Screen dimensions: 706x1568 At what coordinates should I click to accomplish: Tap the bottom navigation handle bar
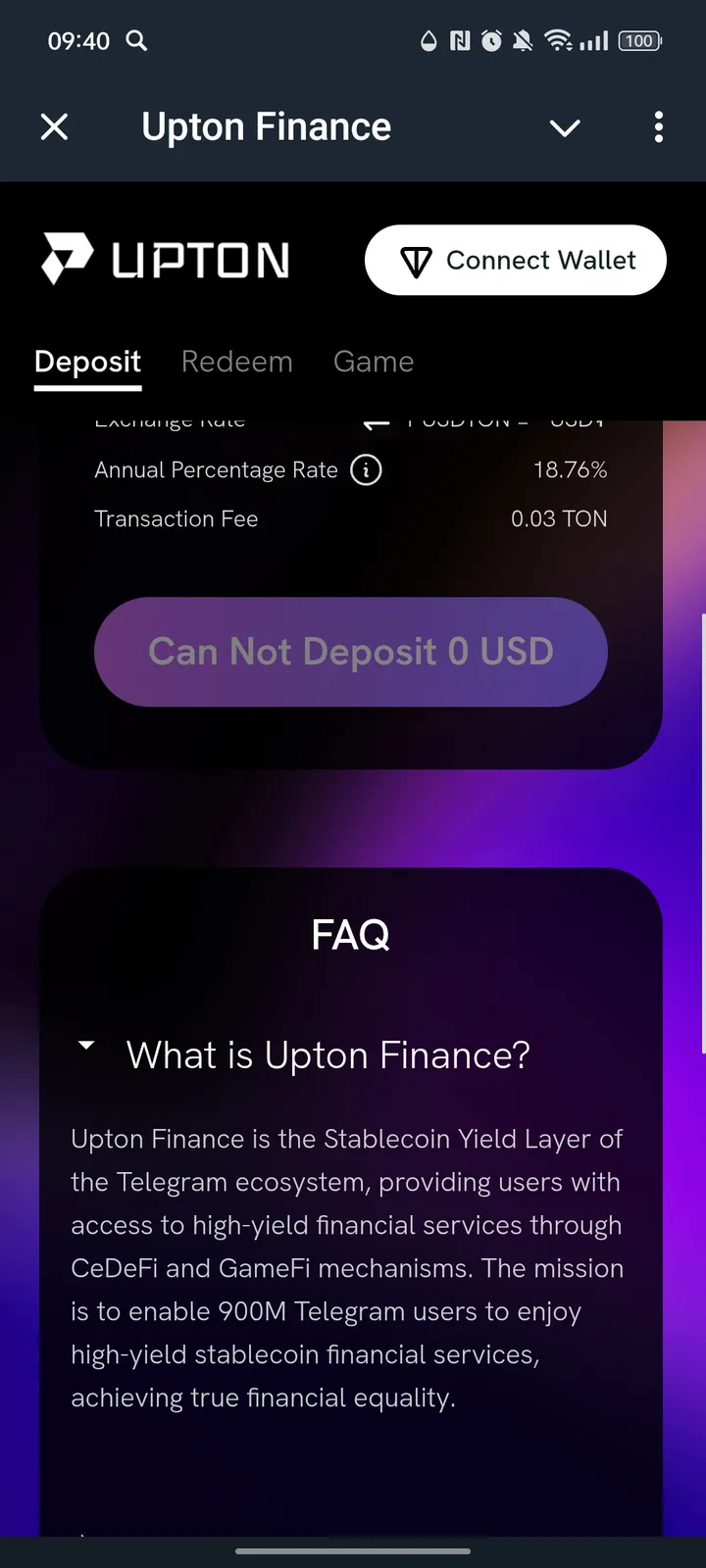pos(353,1551)
